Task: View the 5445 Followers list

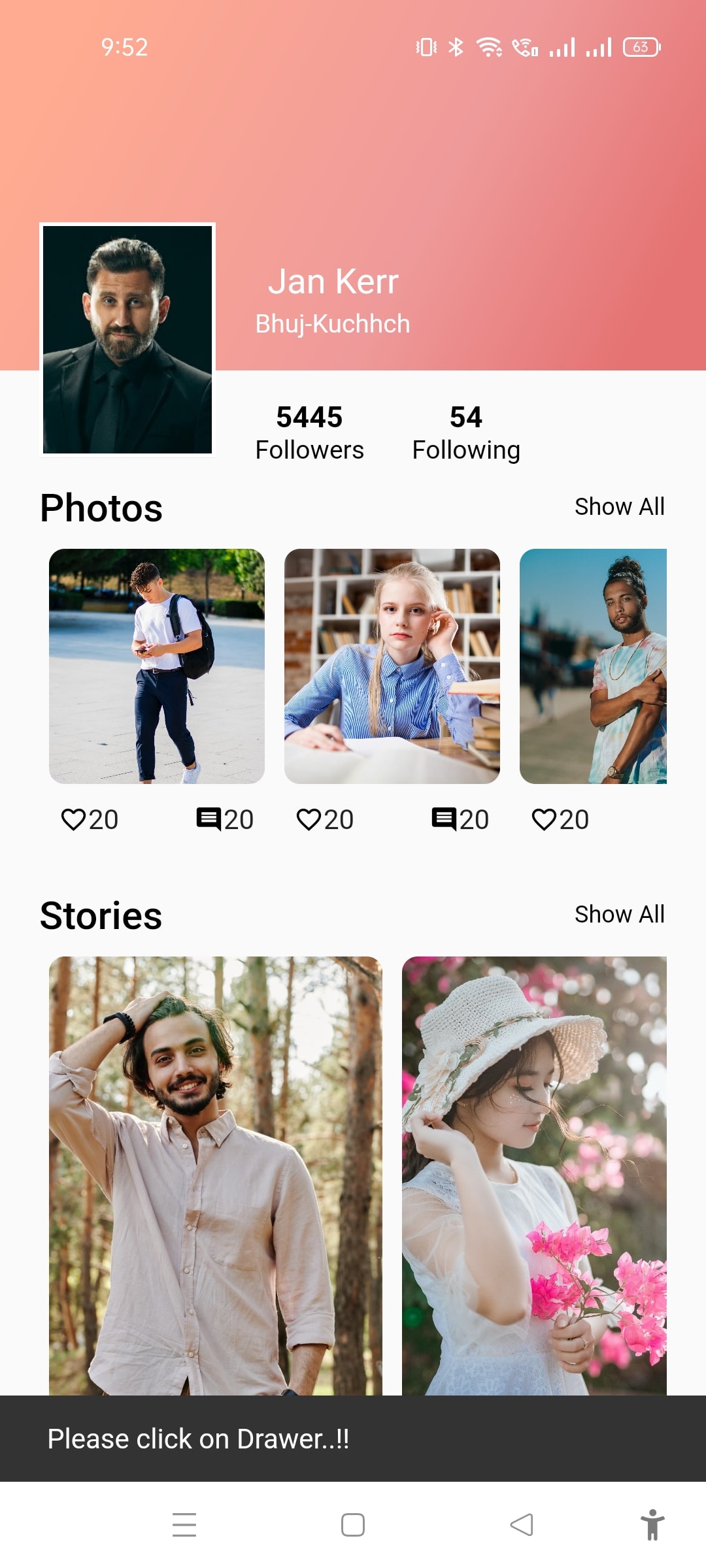Action: point(309,433)
